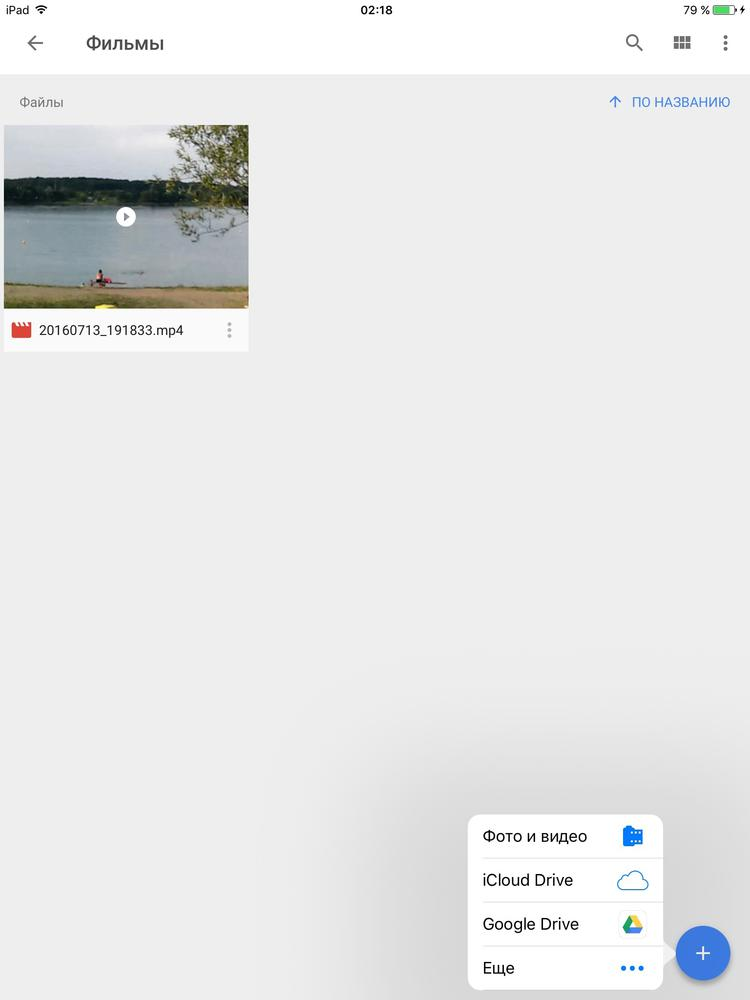Open video 20160713_191833.mp4 thumbnail

126,216
